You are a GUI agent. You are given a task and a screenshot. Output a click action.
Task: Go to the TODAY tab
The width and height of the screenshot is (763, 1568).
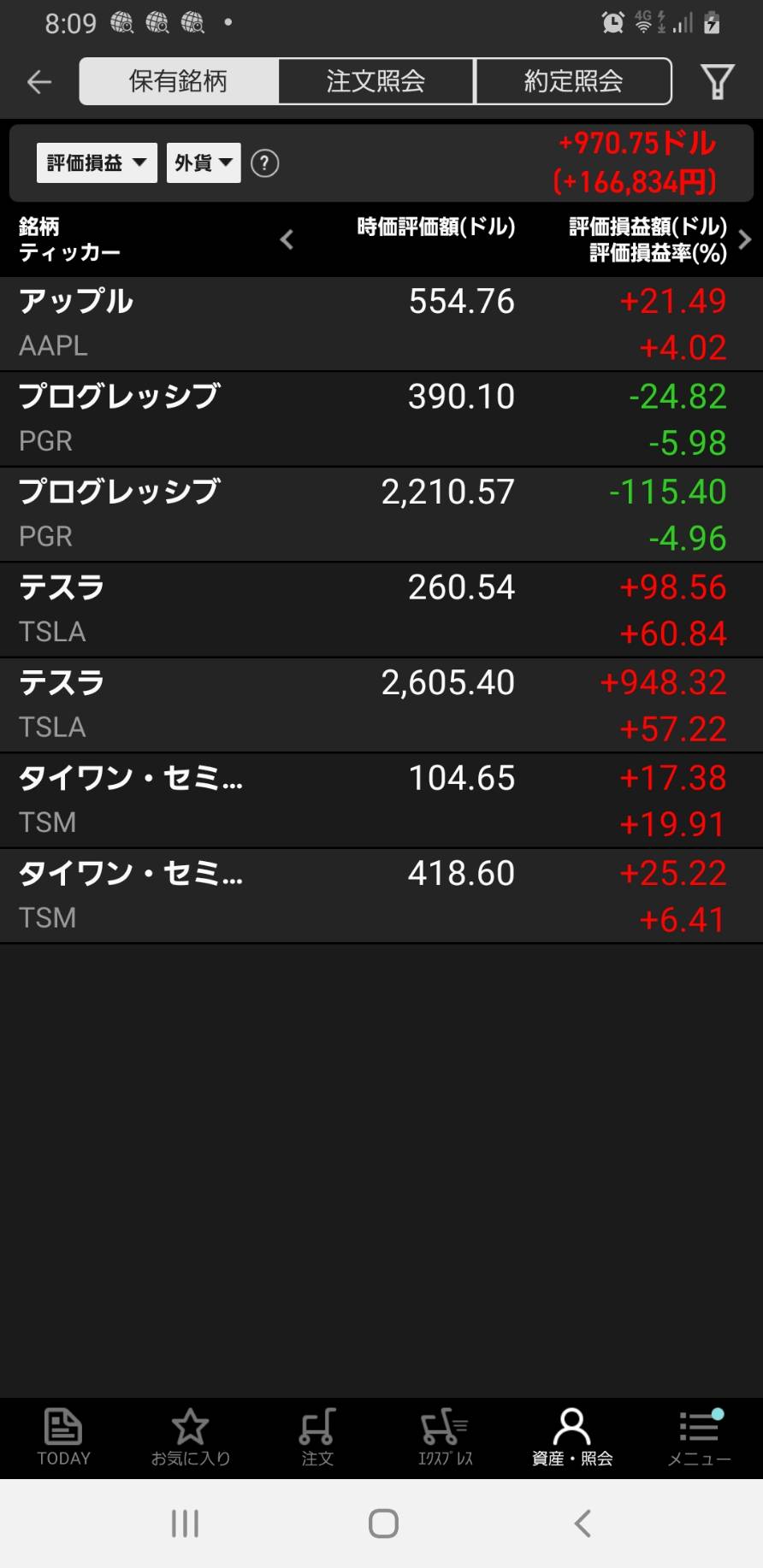63,1438
